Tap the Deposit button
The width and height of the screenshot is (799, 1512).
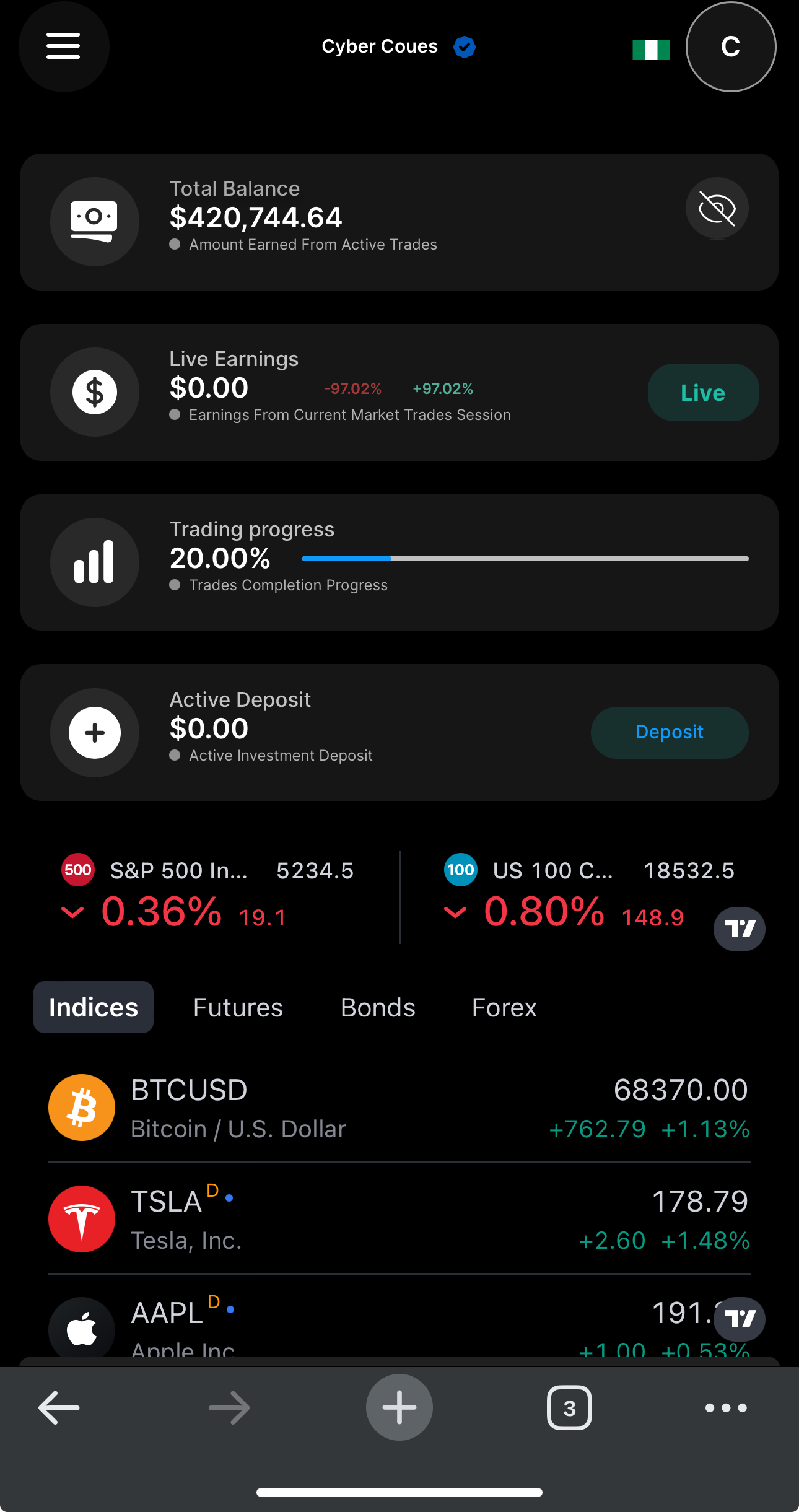(670, 732)
